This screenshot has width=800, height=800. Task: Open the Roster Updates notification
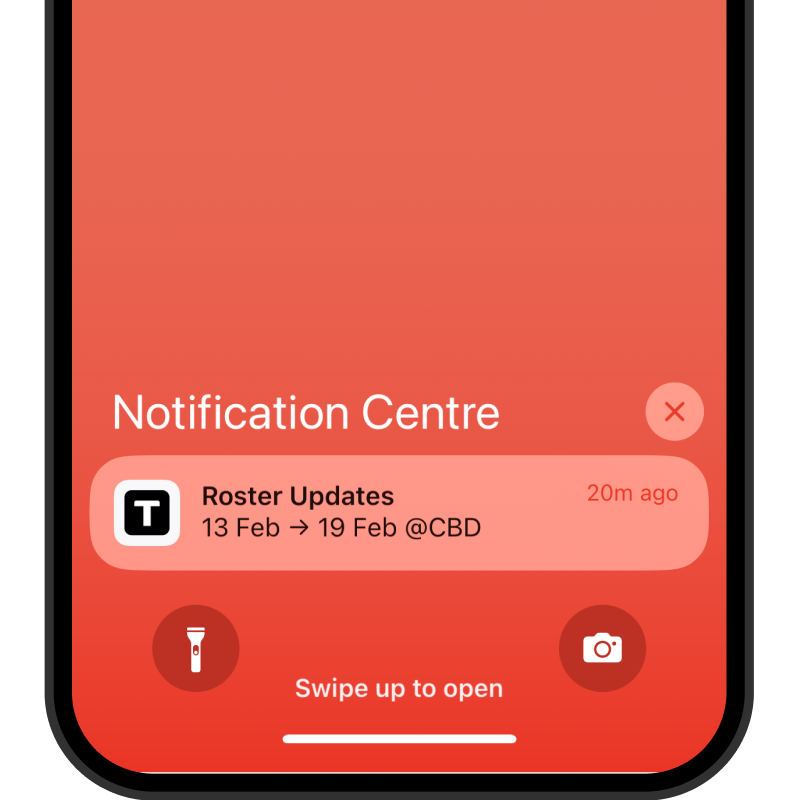click(x=400, y=512)
